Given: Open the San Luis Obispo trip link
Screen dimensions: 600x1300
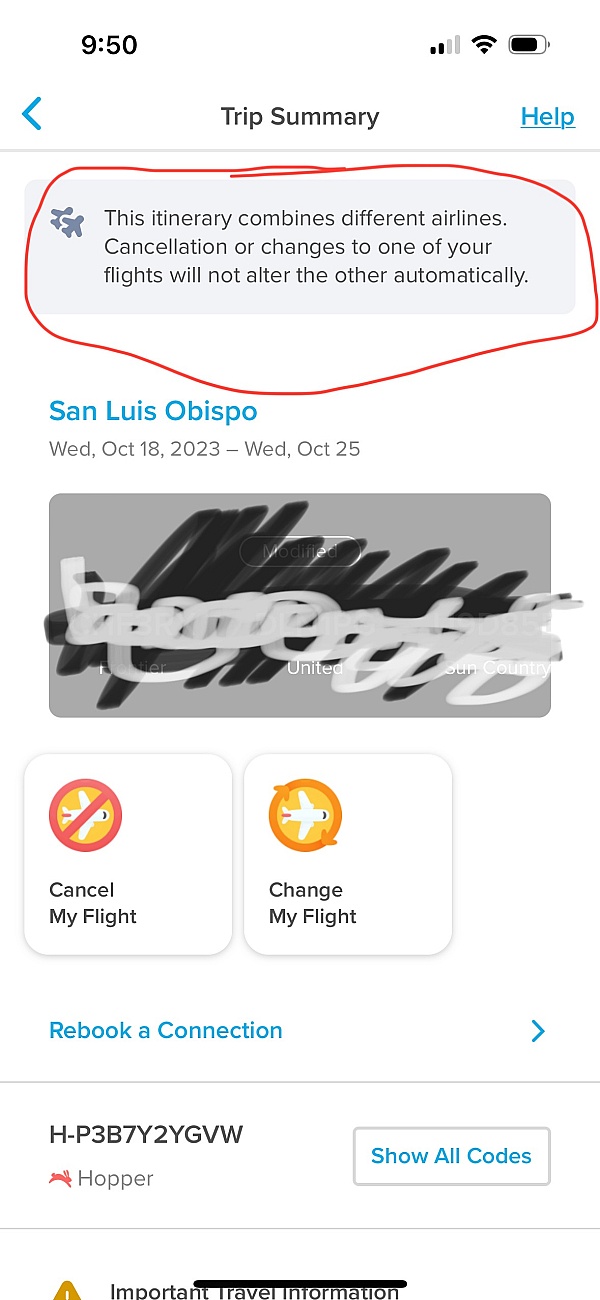Looking at the screenshot, I should pos(153,411).
